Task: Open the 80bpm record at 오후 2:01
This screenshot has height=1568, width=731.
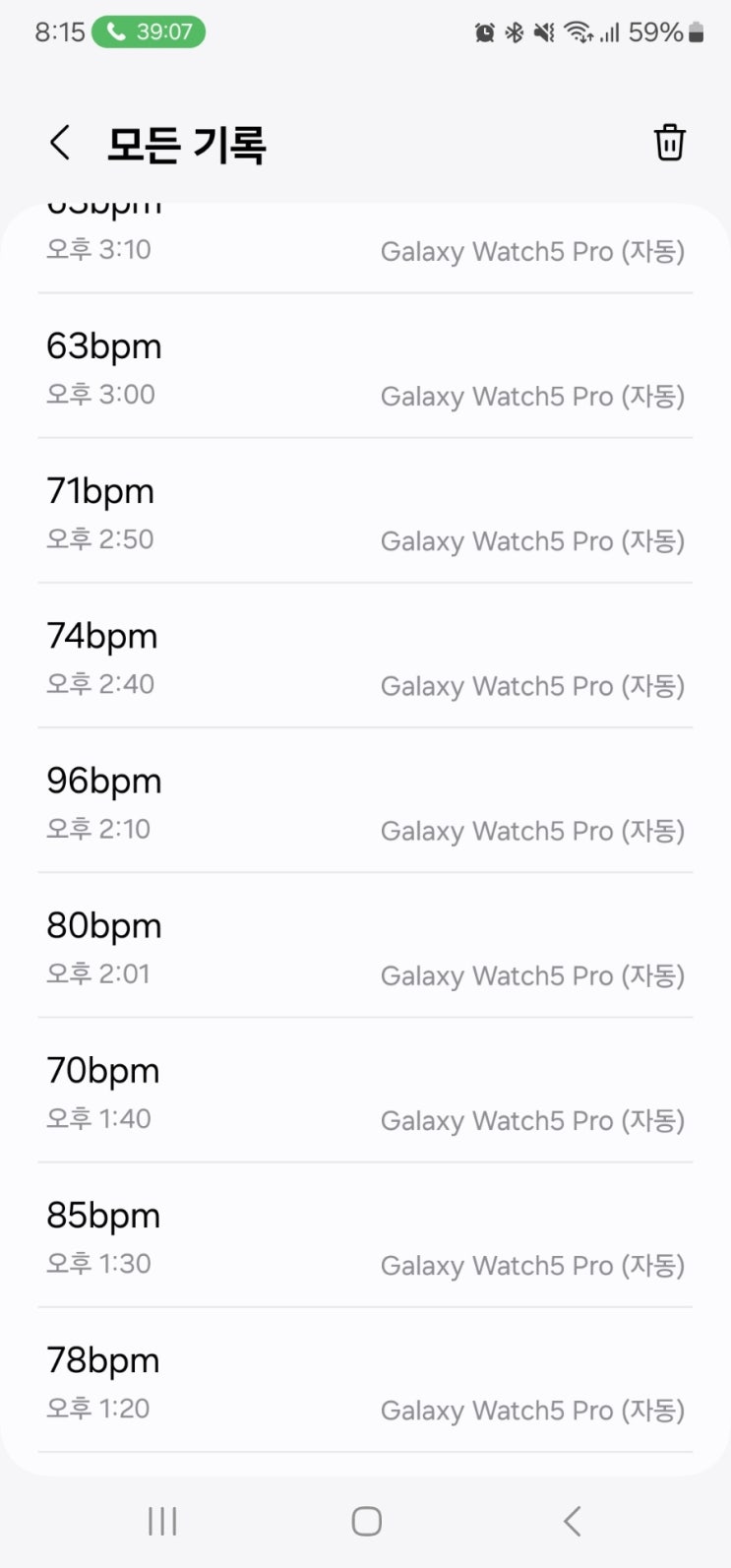Action: [x=365, y=947]
